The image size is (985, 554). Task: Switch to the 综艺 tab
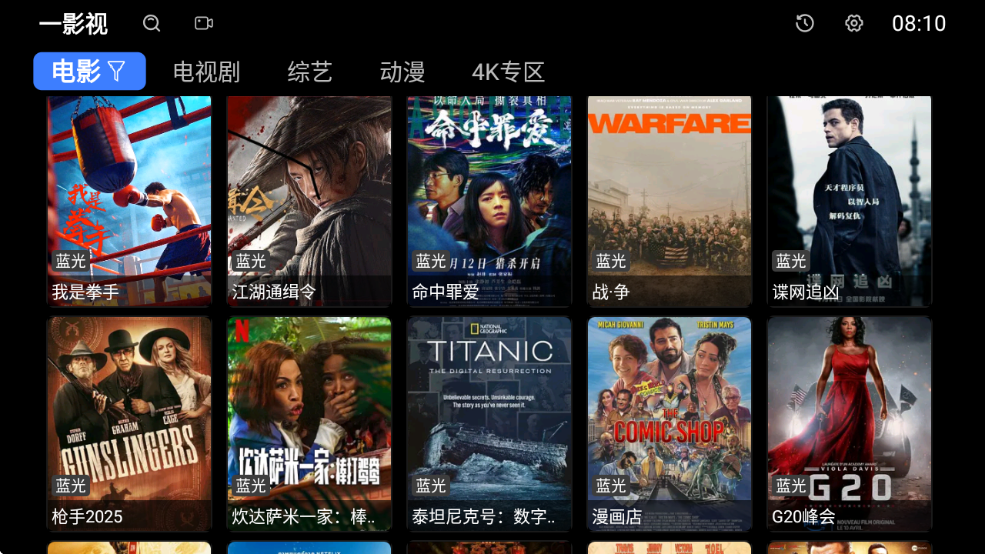coord(310,72)
